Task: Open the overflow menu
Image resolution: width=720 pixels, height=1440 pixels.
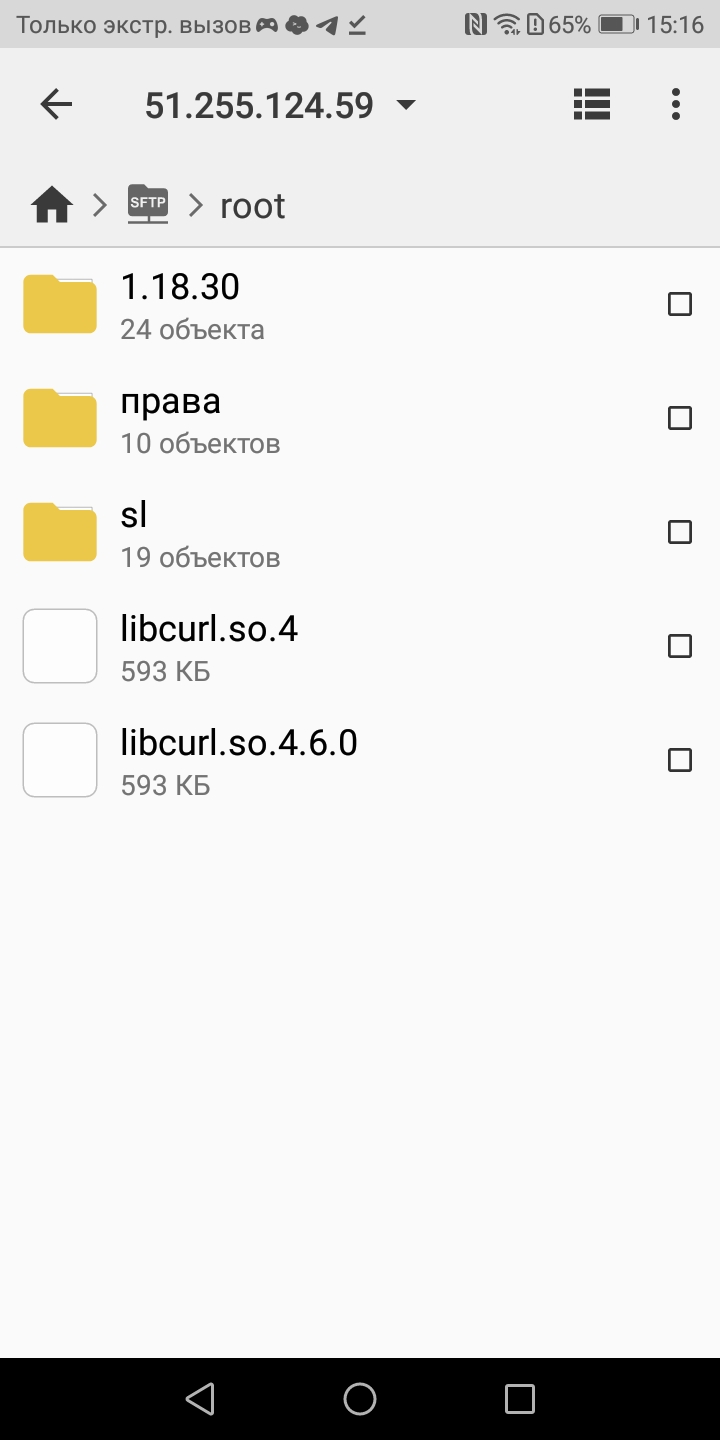Action: [x=676, y=104]
